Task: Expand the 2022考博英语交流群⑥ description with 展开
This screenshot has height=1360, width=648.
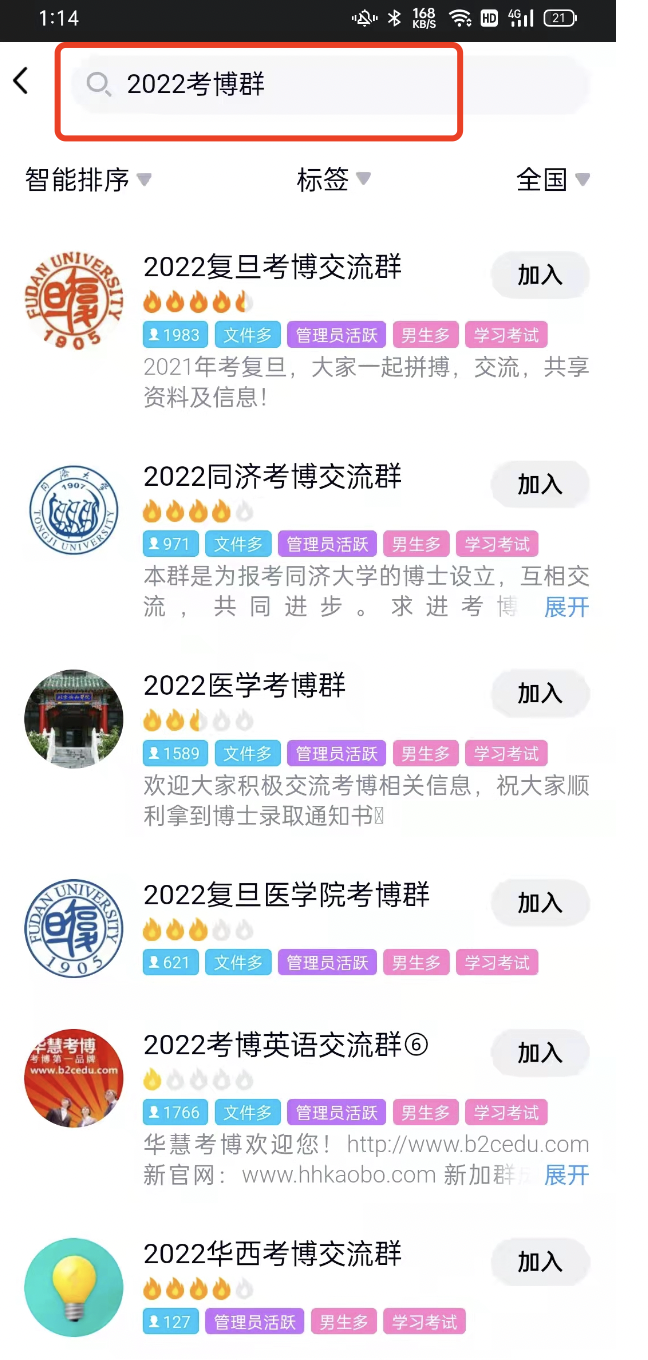Action: (x=566, y=1175)
